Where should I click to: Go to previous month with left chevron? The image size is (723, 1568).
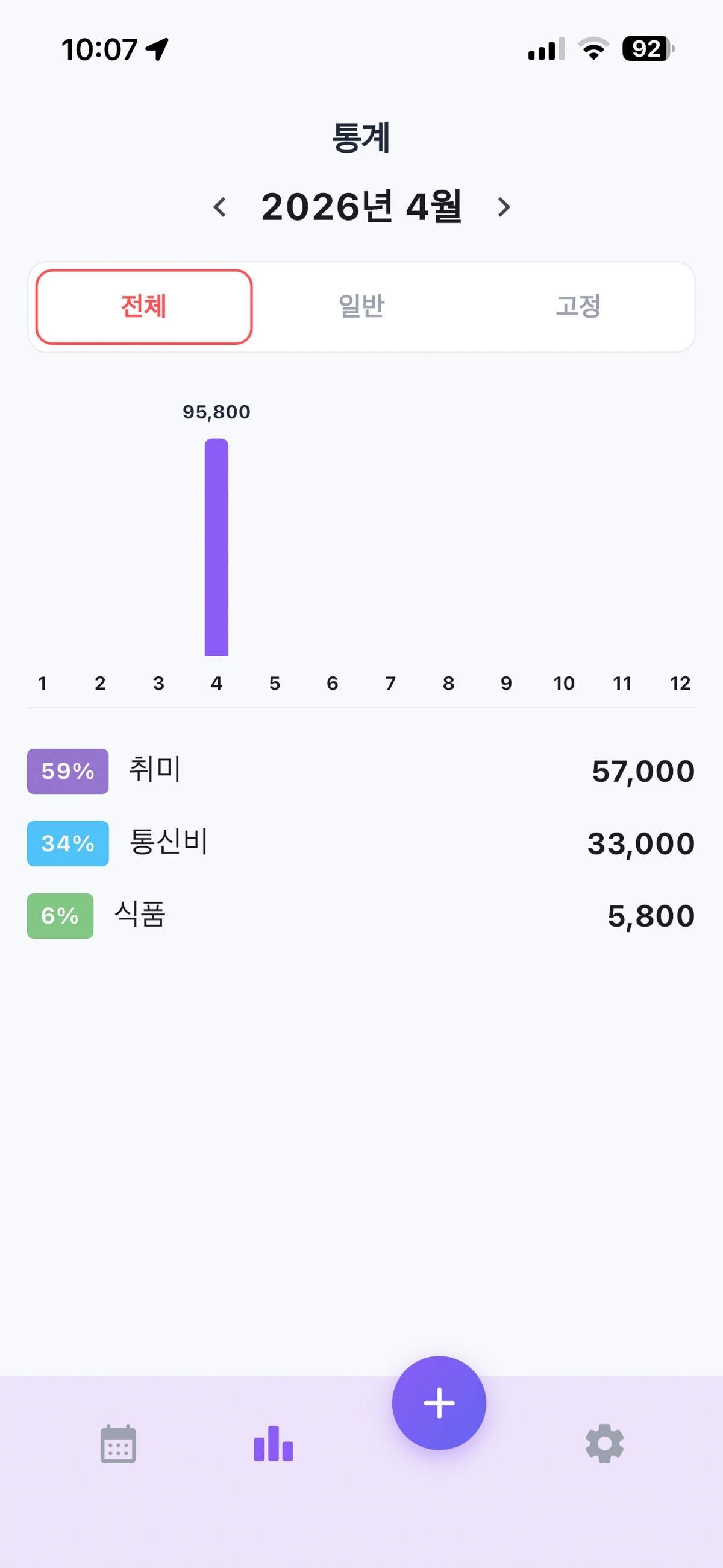219,207
